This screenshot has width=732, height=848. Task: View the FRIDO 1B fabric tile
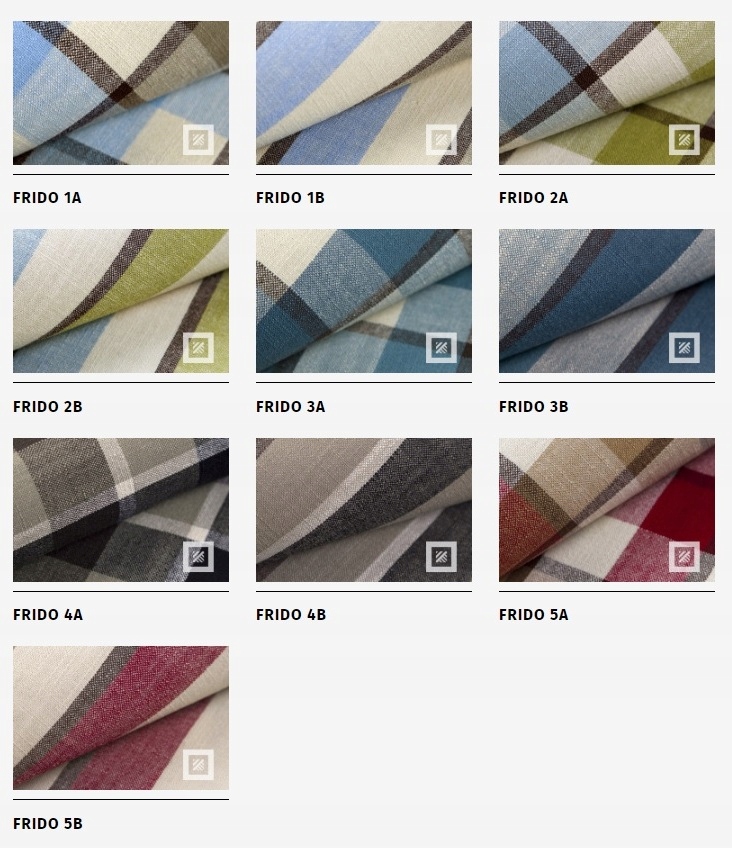coord(363,93)
